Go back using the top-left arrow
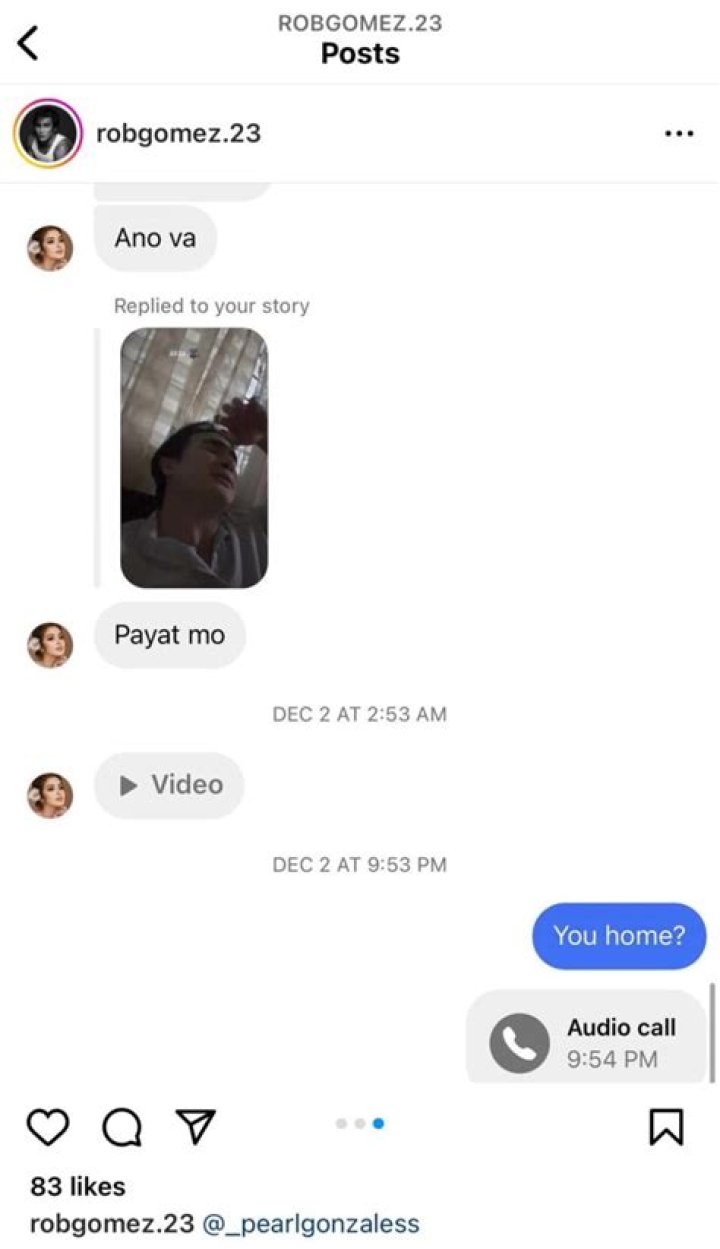The height and width of the screenshot is (1249, 720). (x=28, y=43)
